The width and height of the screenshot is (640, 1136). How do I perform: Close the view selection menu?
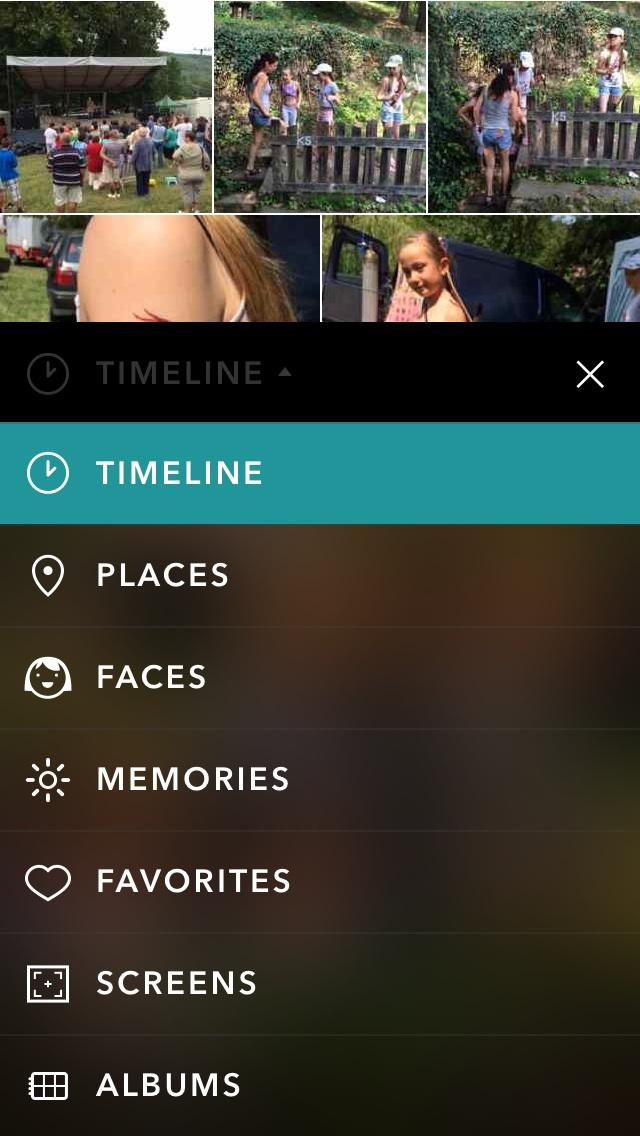pos(590,375)
